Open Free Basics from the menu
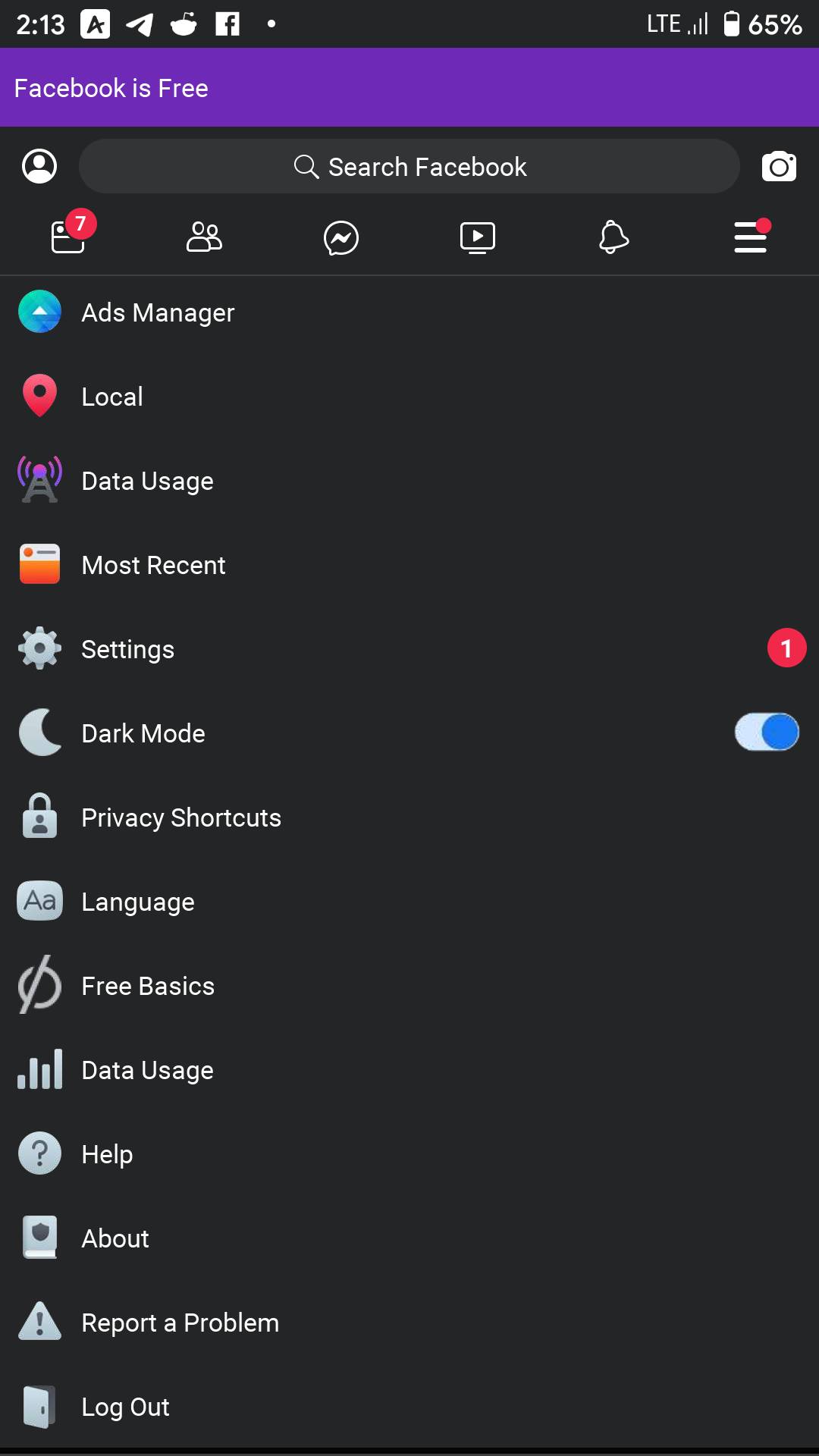Screen dimensions: 819x1456 (x=147, y=985)
